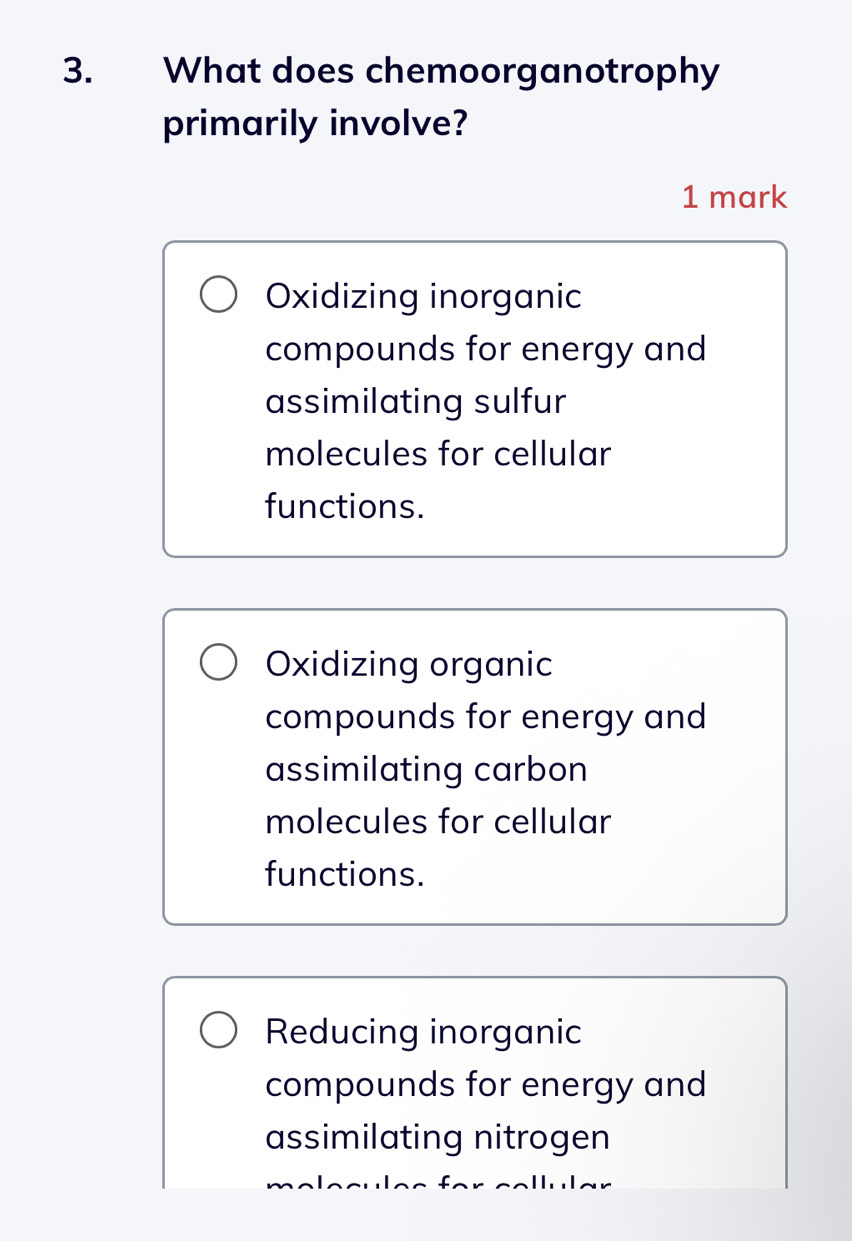Image resolution: width=852 pixels, height=1241 pixels.
Task: Click the border of the second answer card
Action: coord(475,610)
